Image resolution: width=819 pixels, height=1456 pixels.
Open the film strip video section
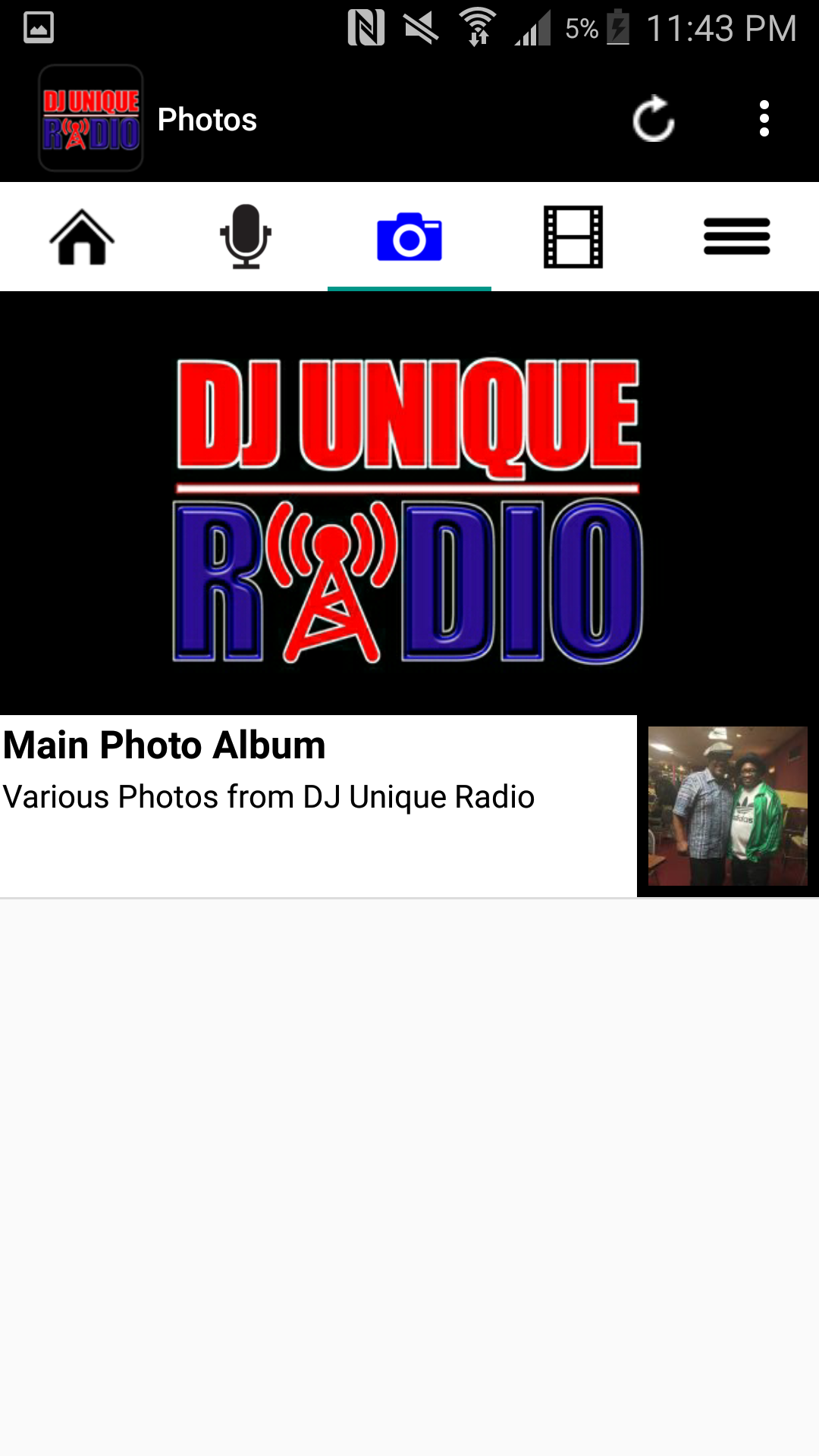(573, 237)
